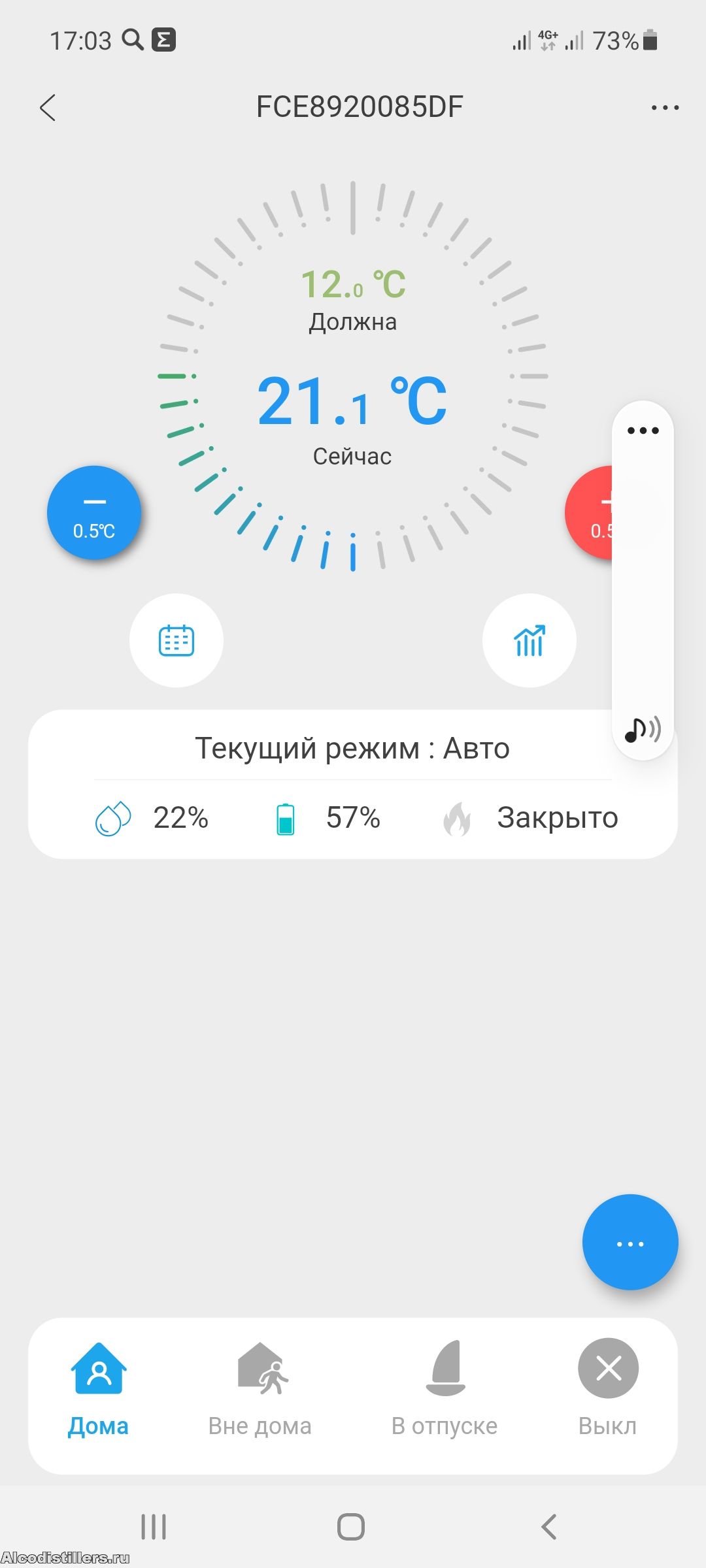Decrease the target temperature by 0.5°C
The height and width of the screenshot is (1568, 706).
94,513
